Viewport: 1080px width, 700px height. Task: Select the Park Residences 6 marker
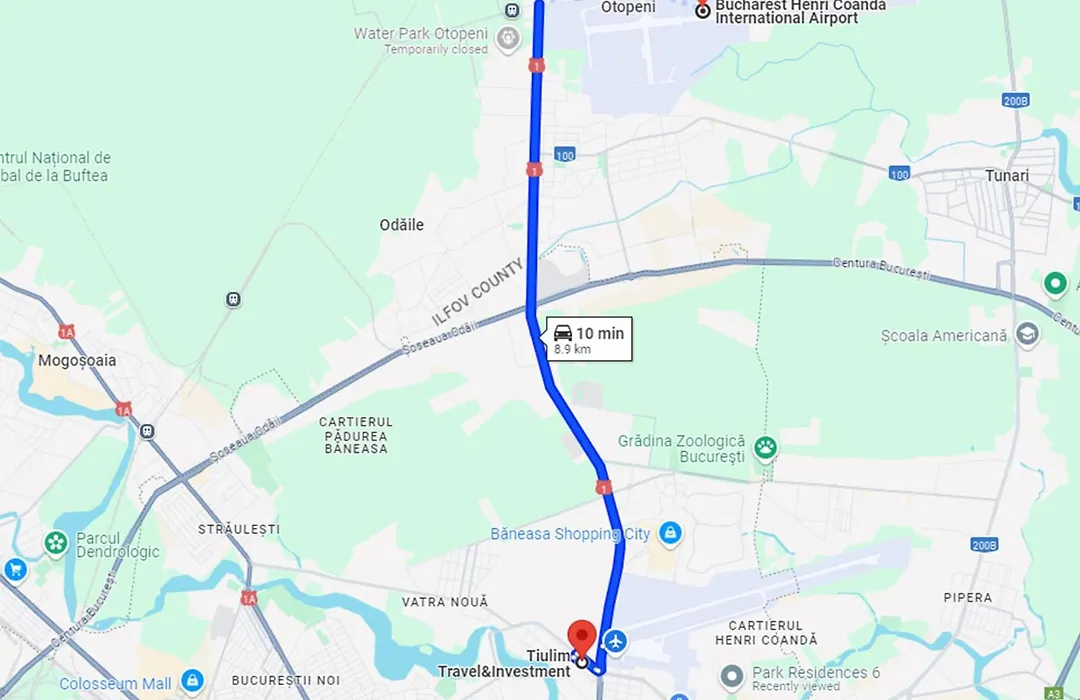click(x=733, y=674)
